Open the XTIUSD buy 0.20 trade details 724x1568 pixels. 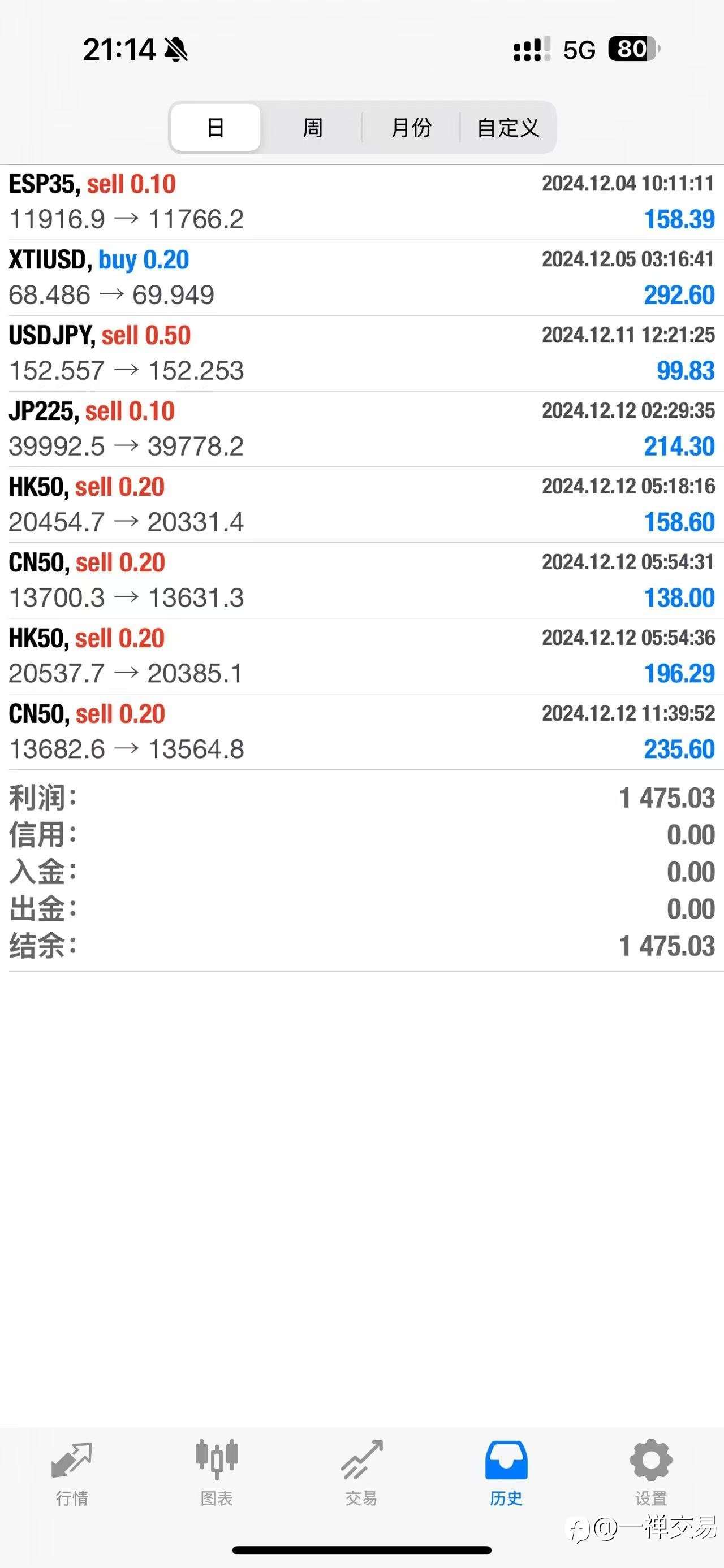[361, 278]
